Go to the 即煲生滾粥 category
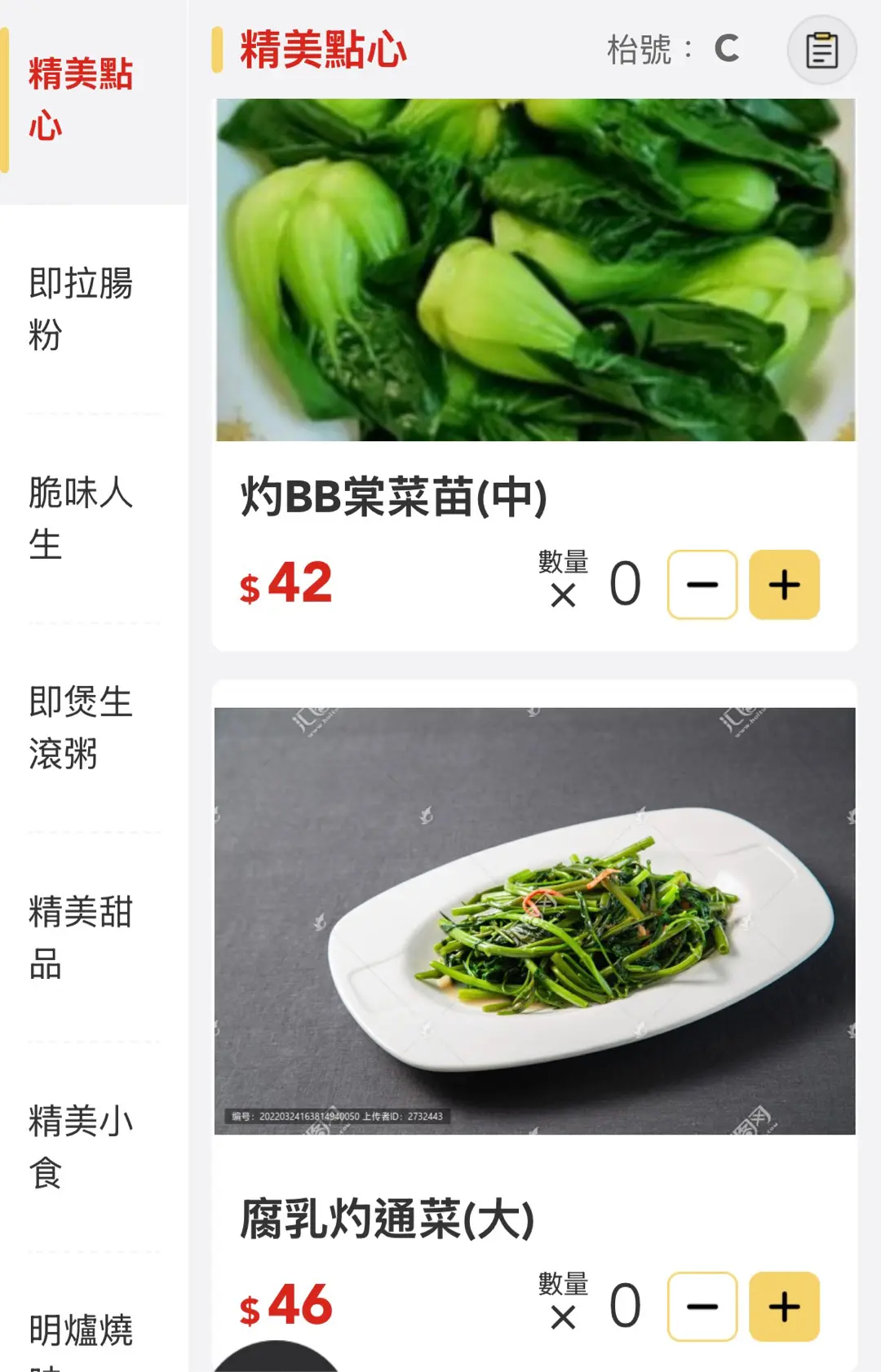The height and width of the screenshot is (1372, 881). (x=81, y=728)
